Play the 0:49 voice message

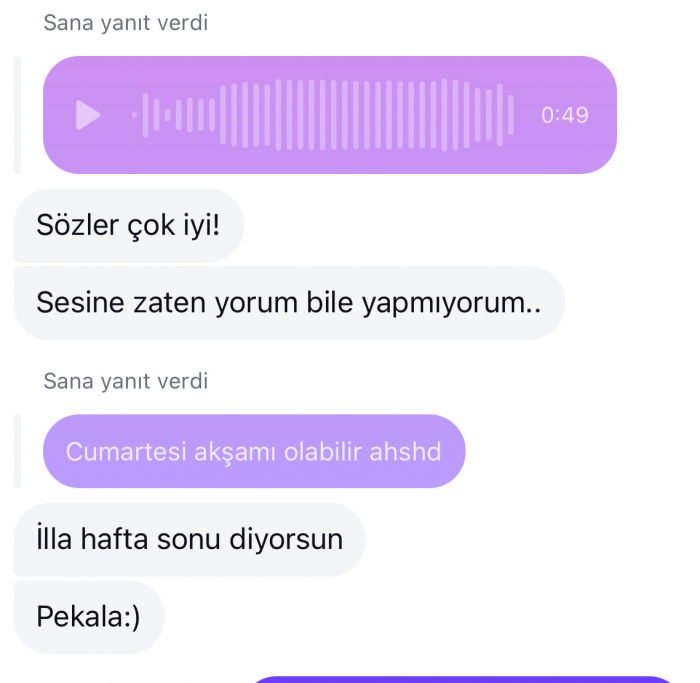click(88, 115)
